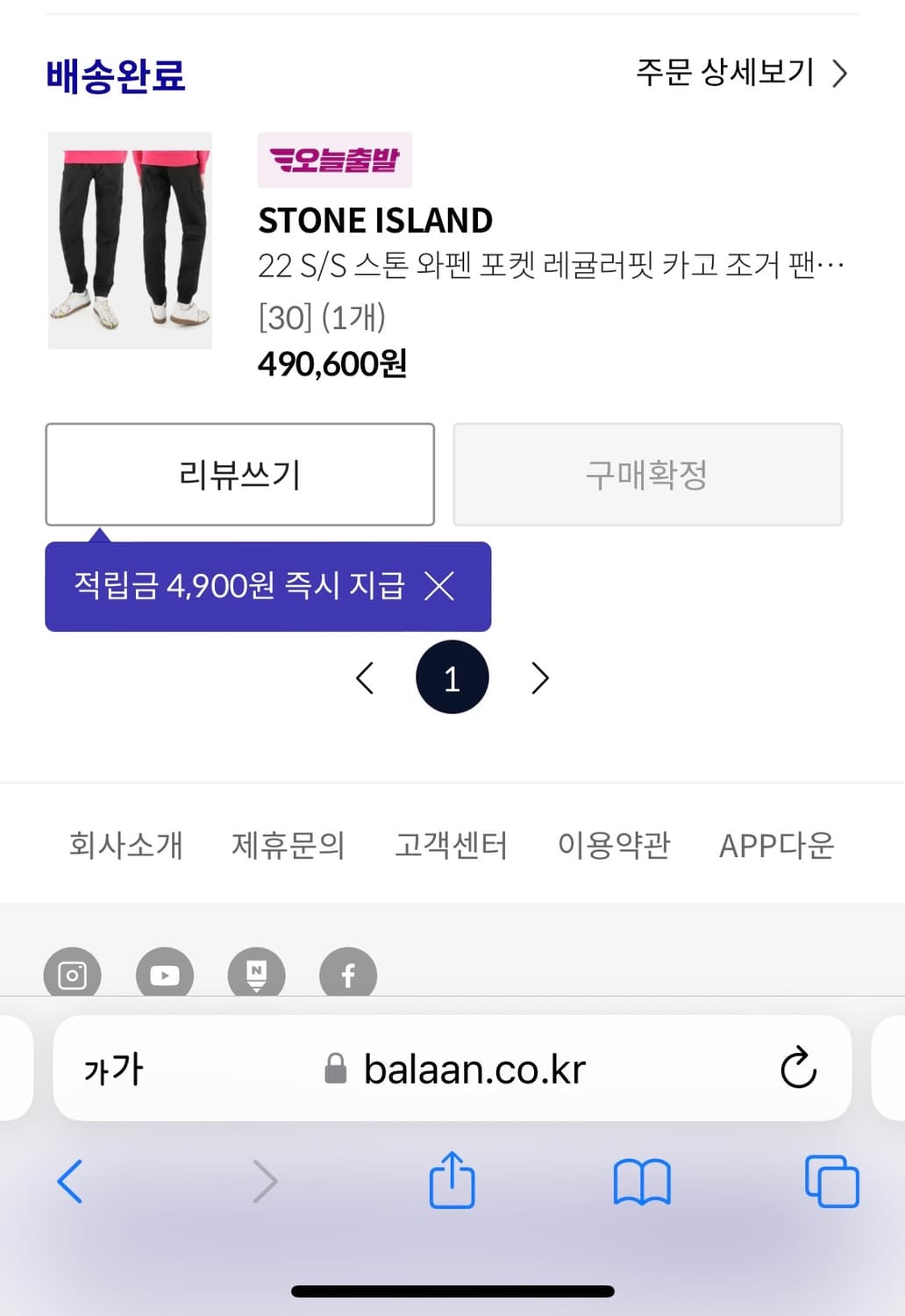Open Balaan's YouTube channel icon

click(164, 974)
